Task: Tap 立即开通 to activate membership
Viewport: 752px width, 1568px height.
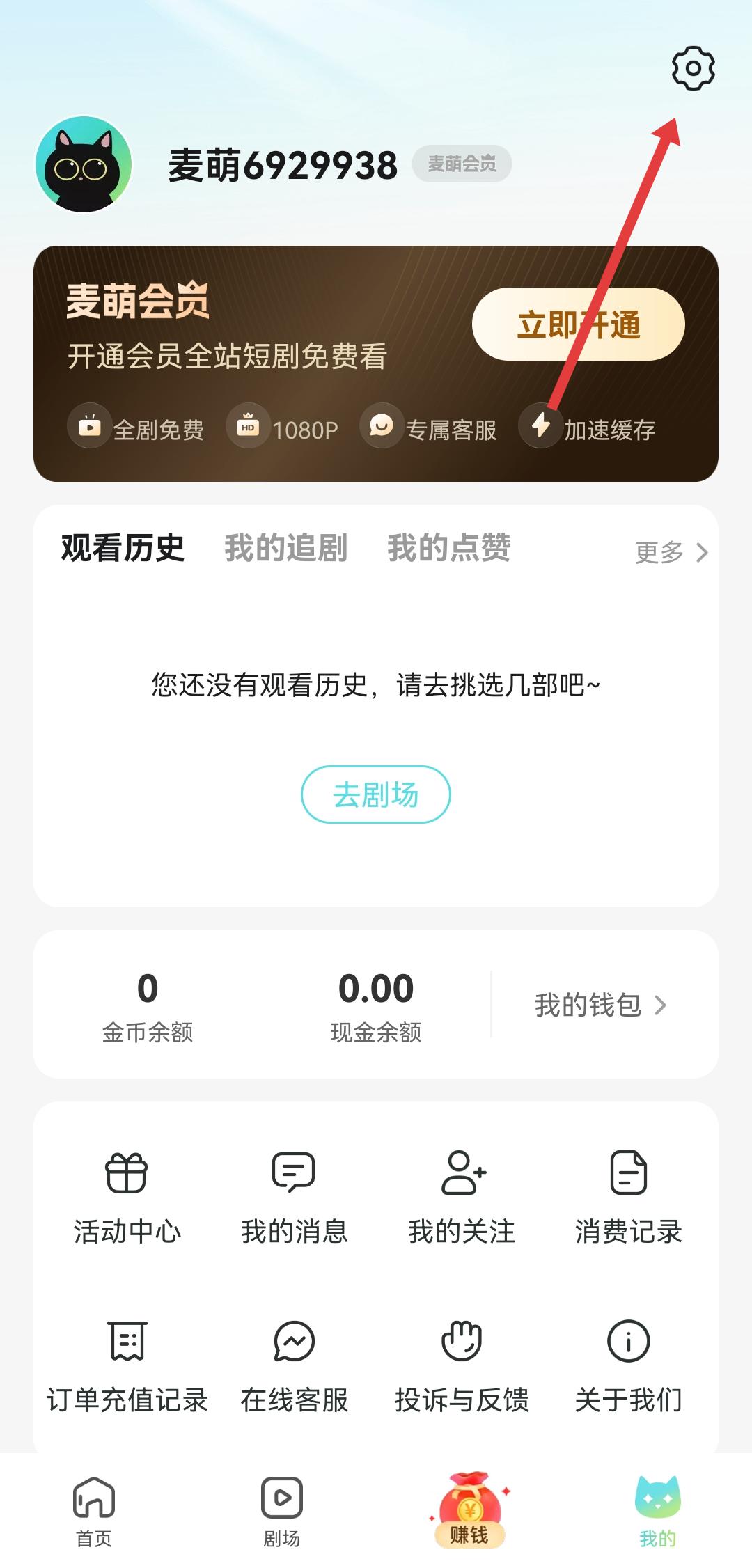Action: 578,324
